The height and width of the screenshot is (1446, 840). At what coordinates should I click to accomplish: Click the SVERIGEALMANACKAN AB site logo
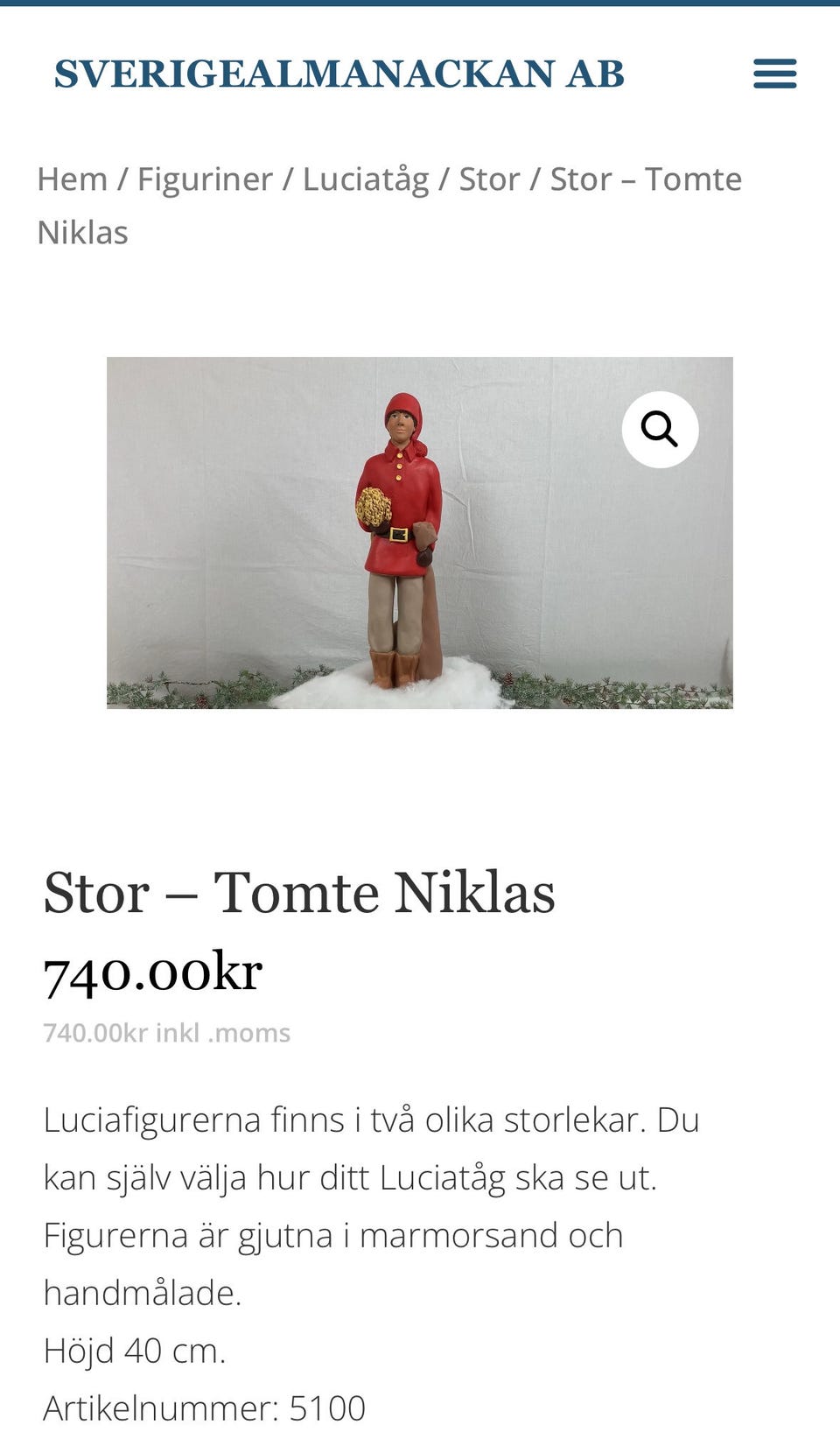[x=339, y=75]
